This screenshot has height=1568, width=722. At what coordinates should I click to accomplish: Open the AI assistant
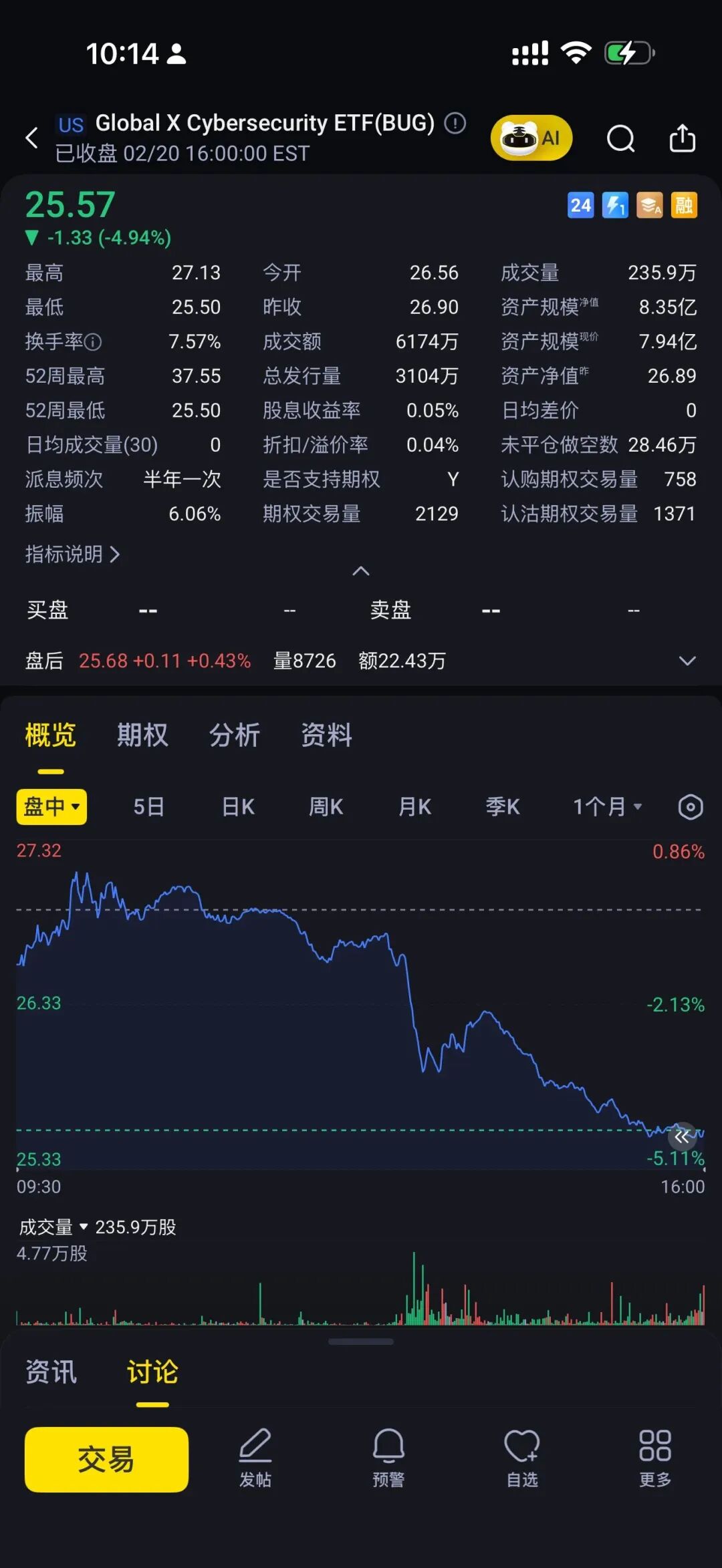pyautogui.click(x=530, y=137)
